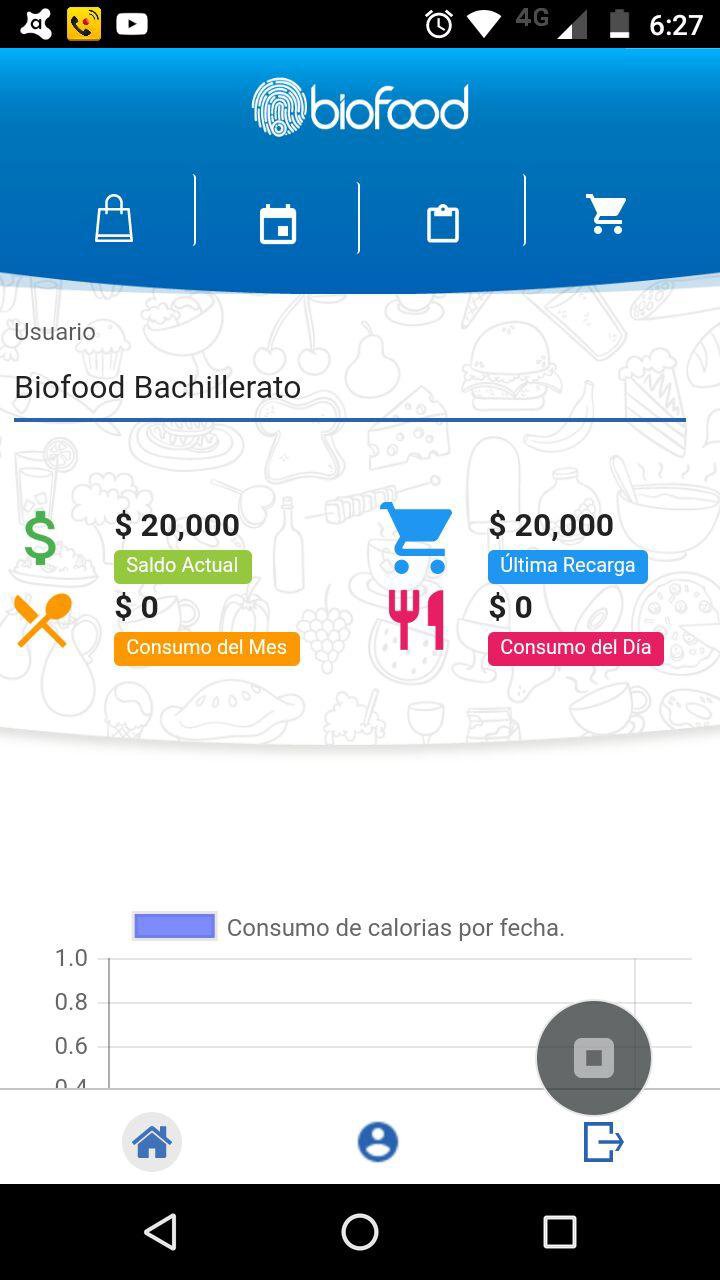Screen dimensions: 720x1280
Task: Tap the Android recent apps square button
Action: point(560,1231)
